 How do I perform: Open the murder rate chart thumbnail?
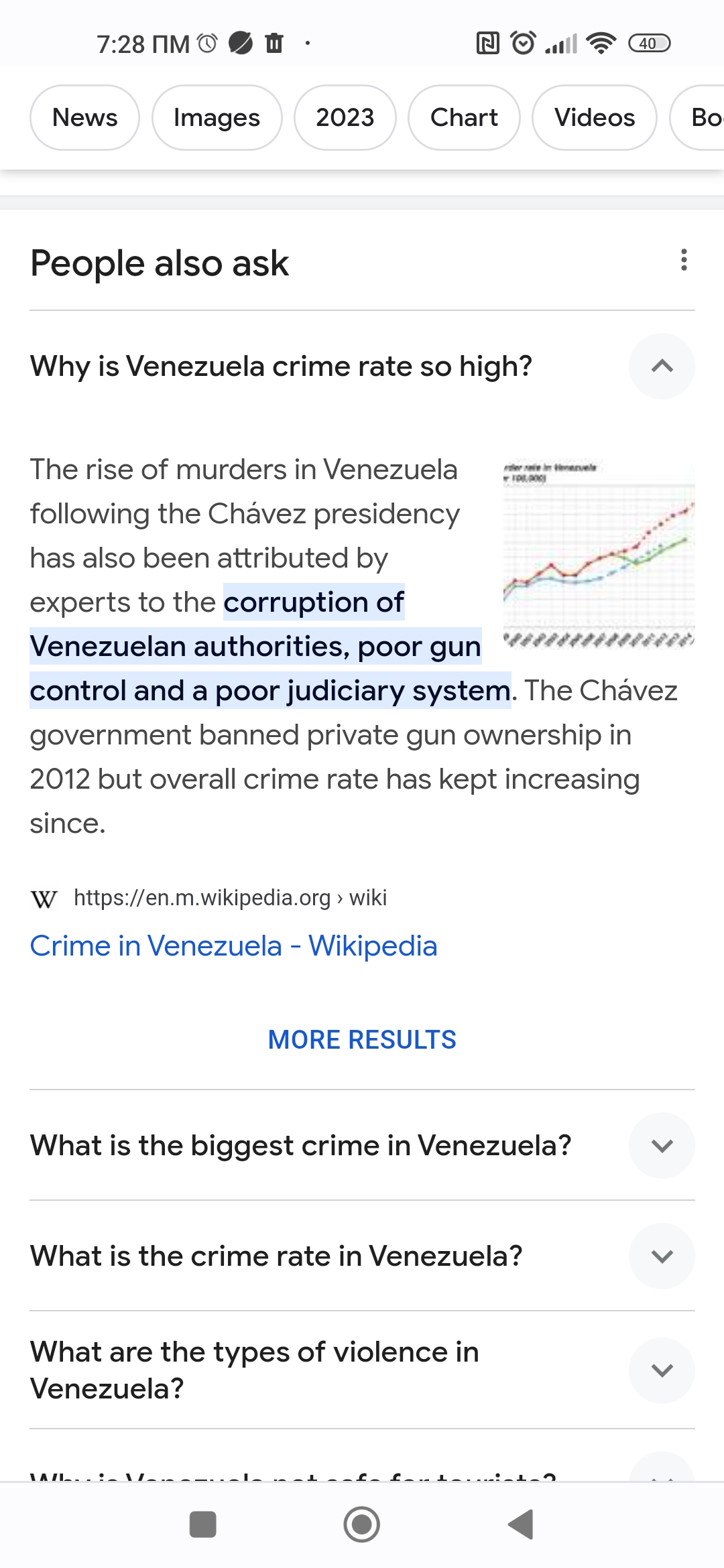click(x=599, y=554)
